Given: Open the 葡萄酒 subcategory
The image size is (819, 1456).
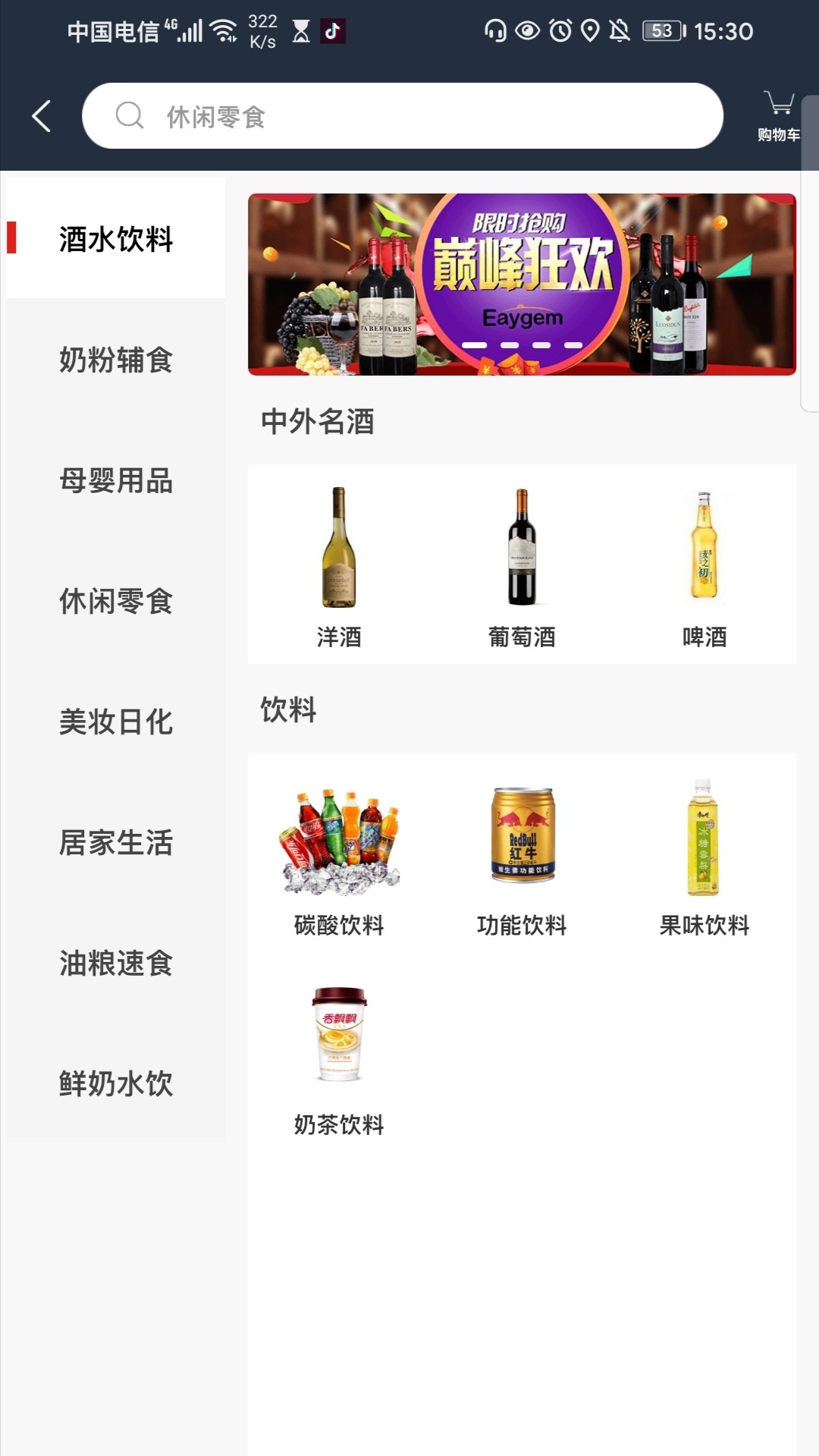Looking at the screenshot, I should pos(522,565).
